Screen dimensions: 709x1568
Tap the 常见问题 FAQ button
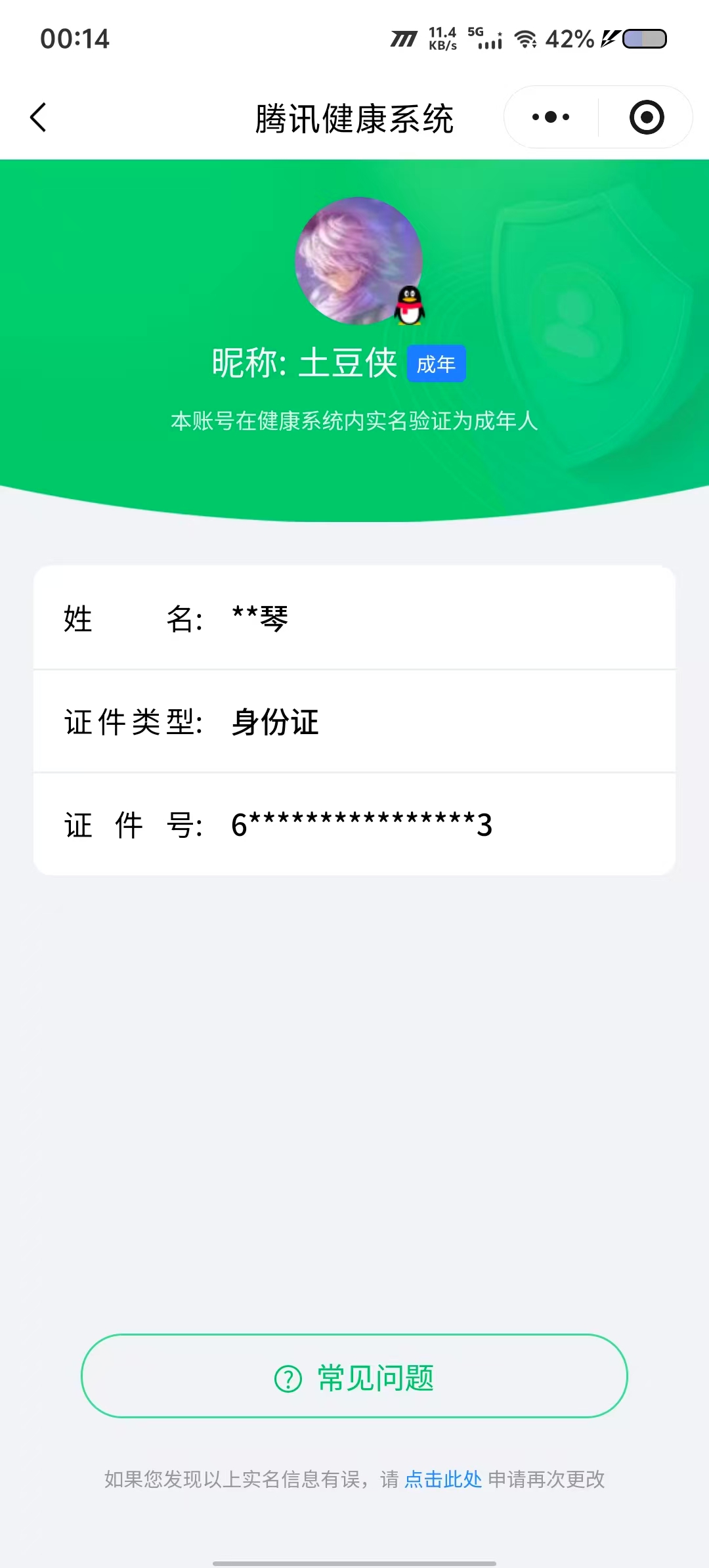(x=354, y=1378)
